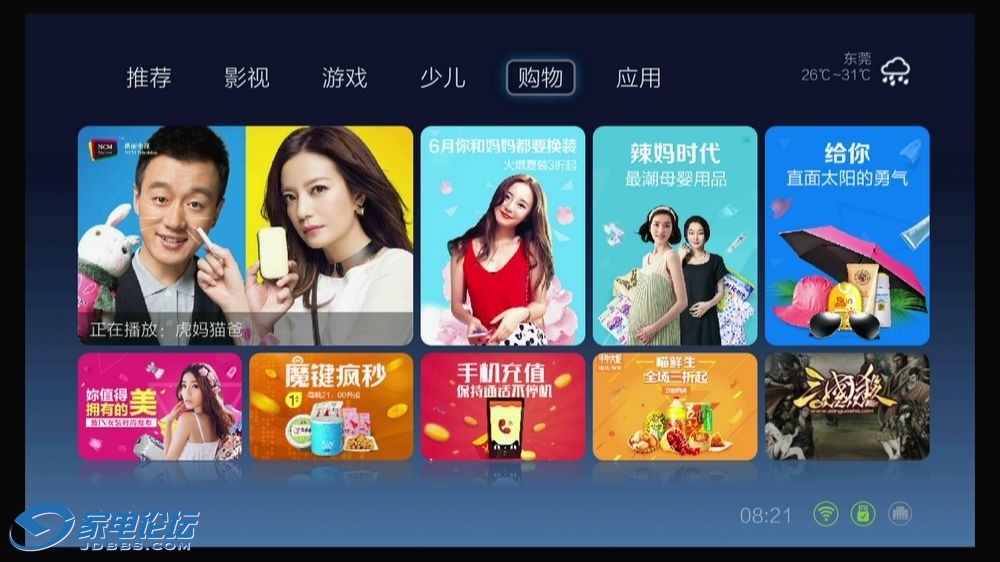Image resolution: width=1000 pixels, height=562 pixels.
Task: Open the 手机充值 recharge tile
Action: 503,405
